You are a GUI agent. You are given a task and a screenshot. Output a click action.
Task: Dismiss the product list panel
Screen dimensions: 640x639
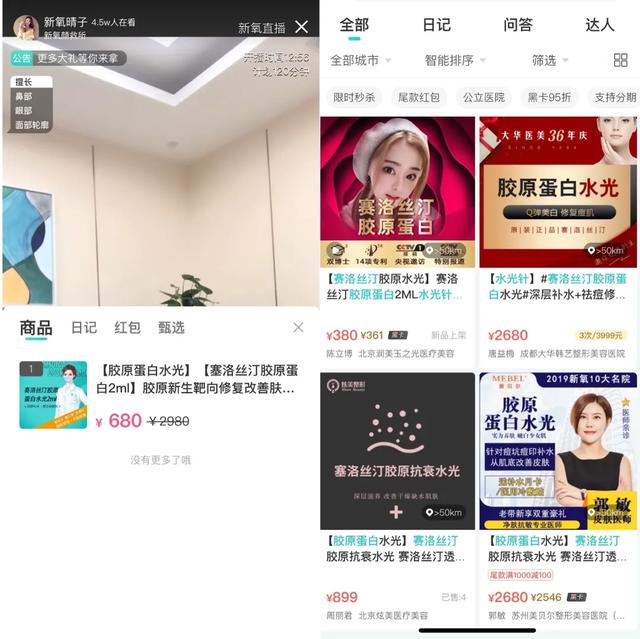[x=298, y=327]
